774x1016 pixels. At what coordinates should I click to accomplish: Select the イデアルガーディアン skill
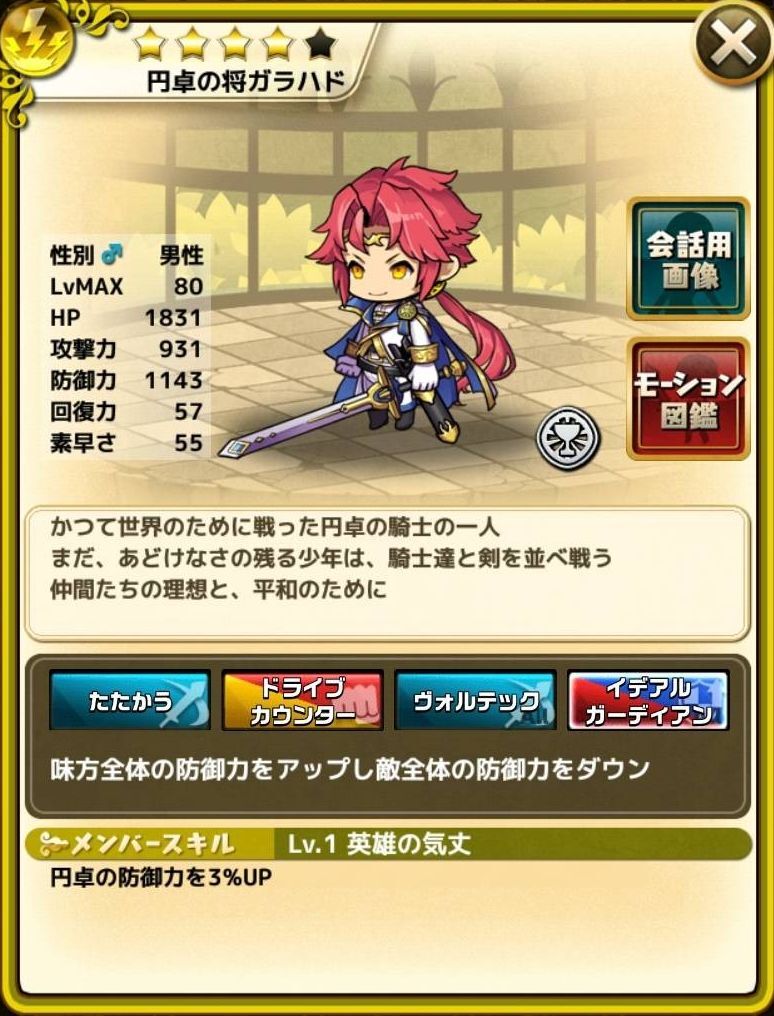pos(648,700)
